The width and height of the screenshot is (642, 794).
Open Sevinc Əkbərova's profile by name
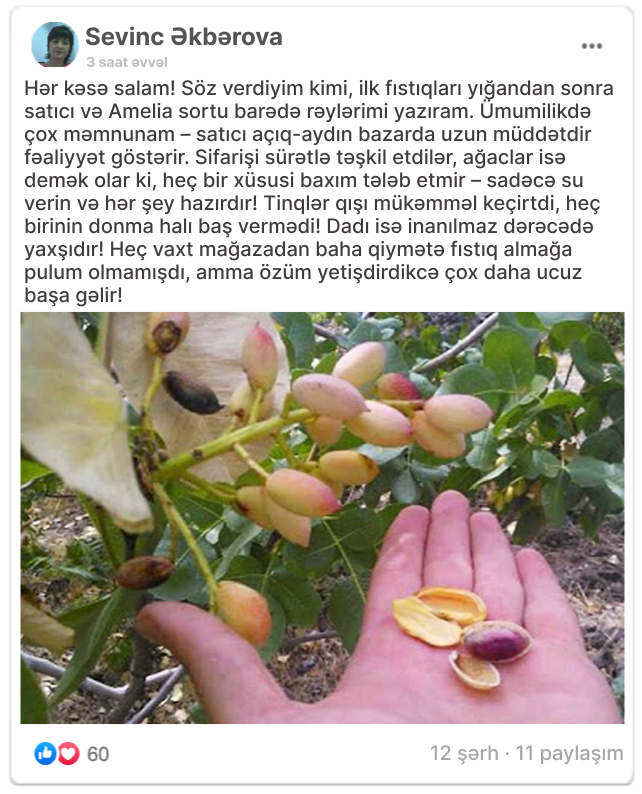pos(183,37)
